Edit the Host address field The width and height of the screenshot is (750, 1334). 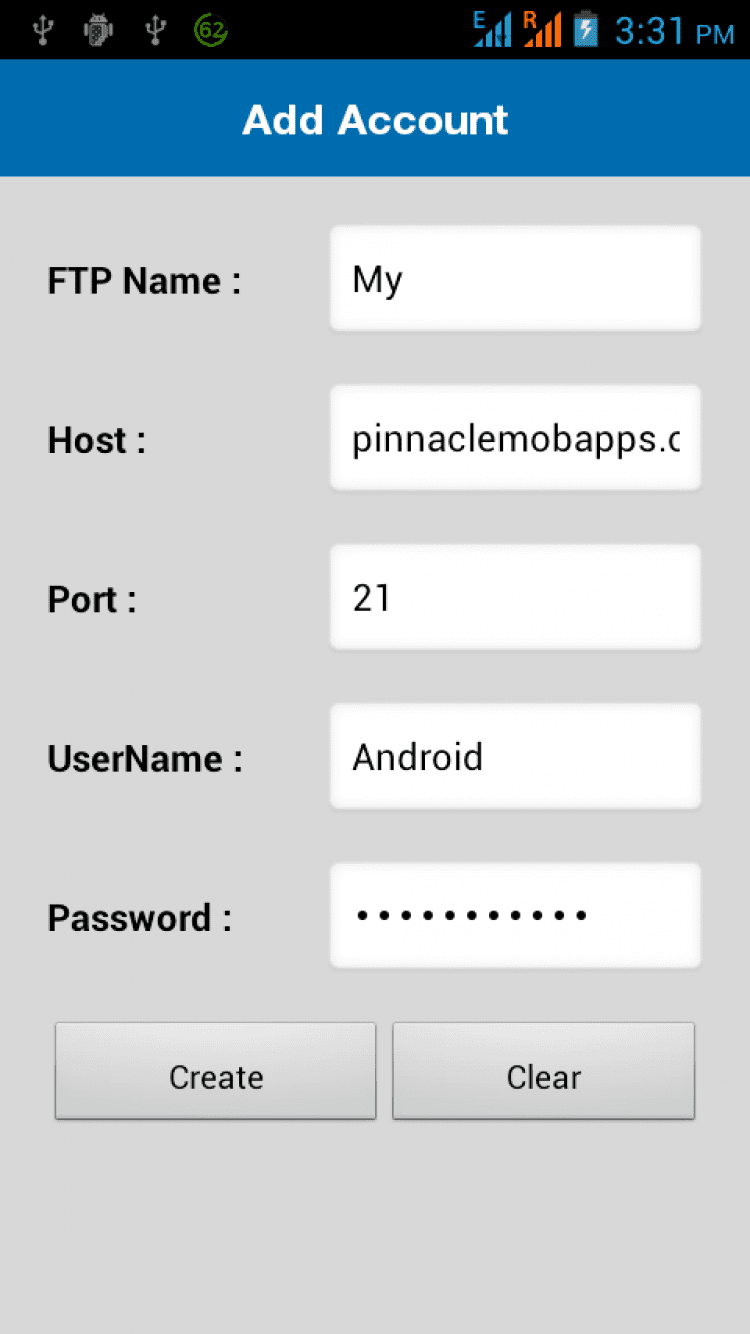coord(515,439)
